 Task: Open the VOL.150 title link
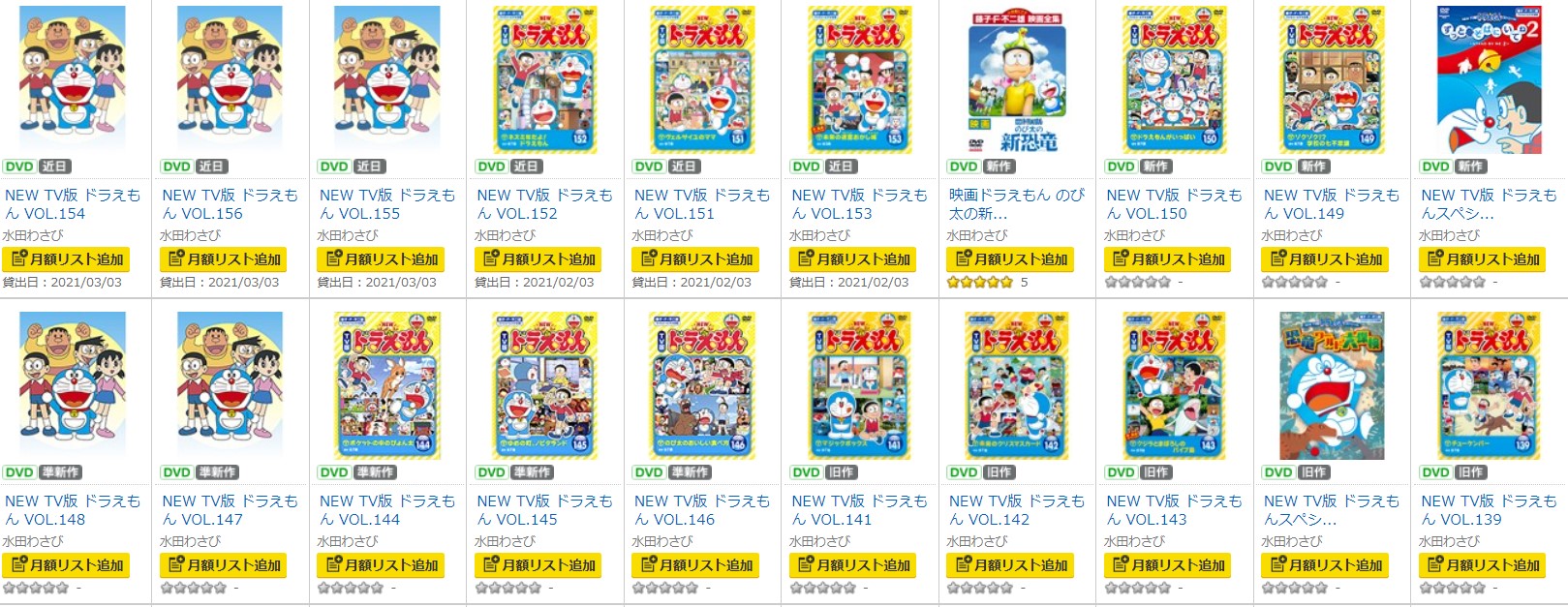(x=1173, y=204)
